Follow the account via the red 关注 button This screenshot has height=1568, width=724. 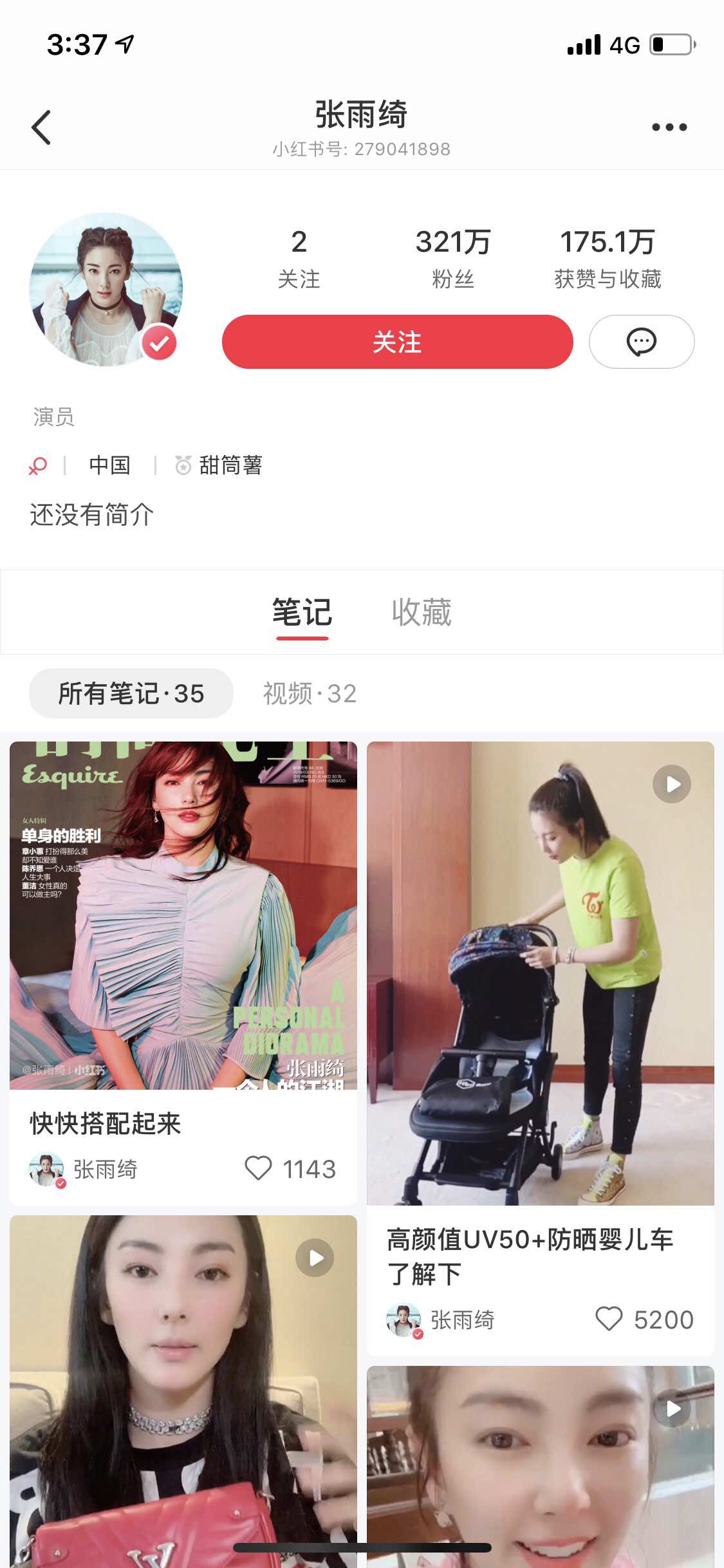[396, 342]
